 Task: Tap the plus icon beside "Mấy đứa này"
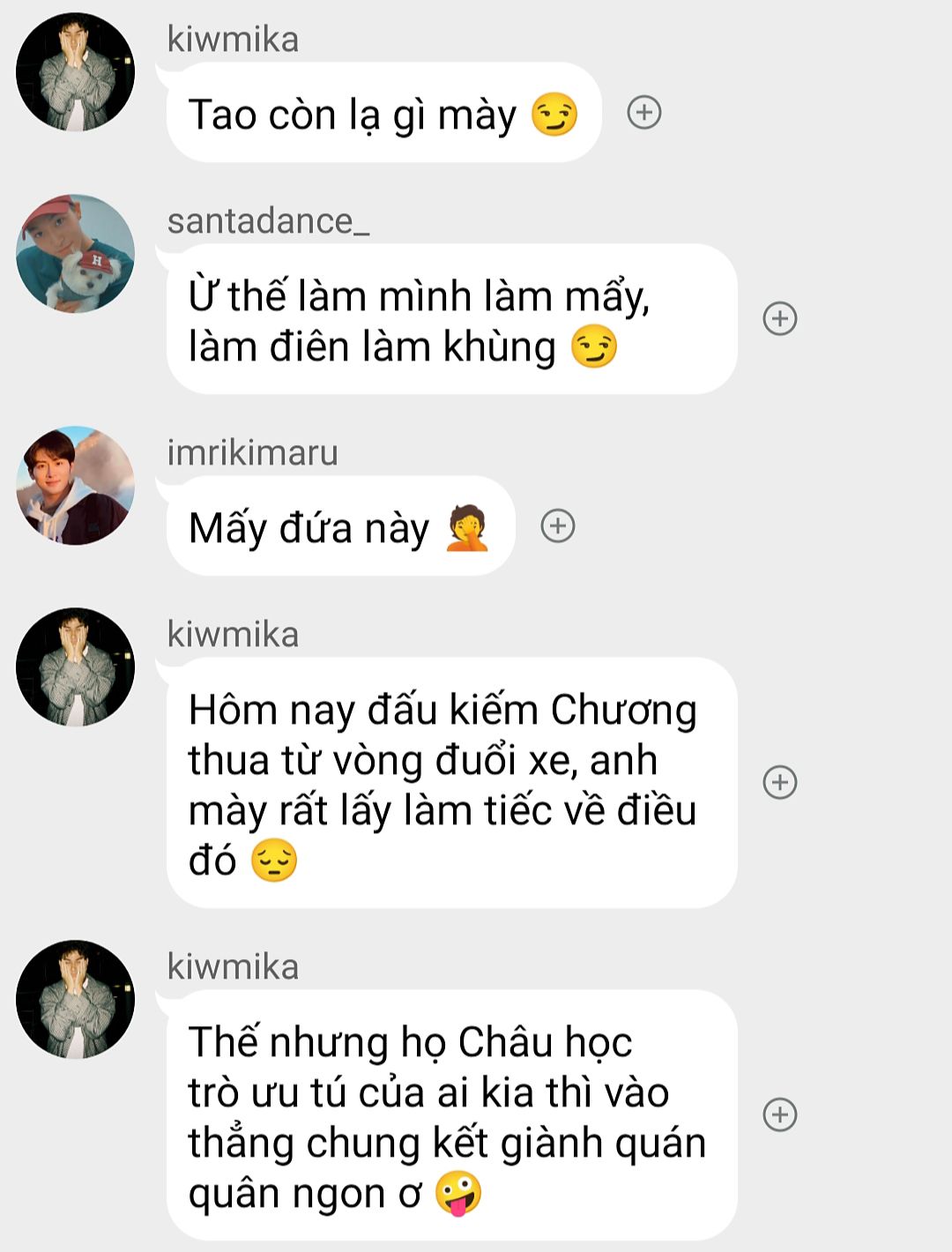point(558,526)
